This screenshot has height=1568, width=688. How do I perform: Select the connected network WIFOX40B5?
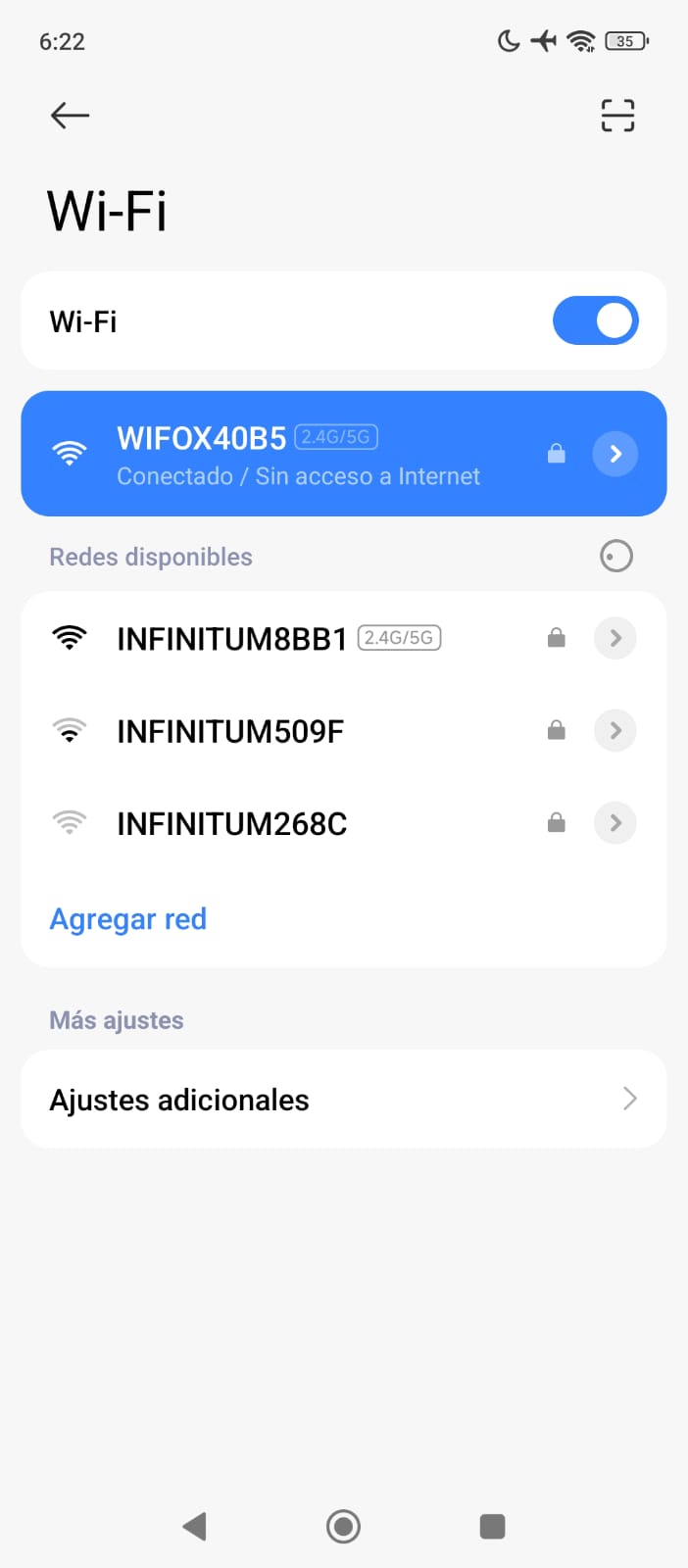pyautogui.click(x=344, y=454)
